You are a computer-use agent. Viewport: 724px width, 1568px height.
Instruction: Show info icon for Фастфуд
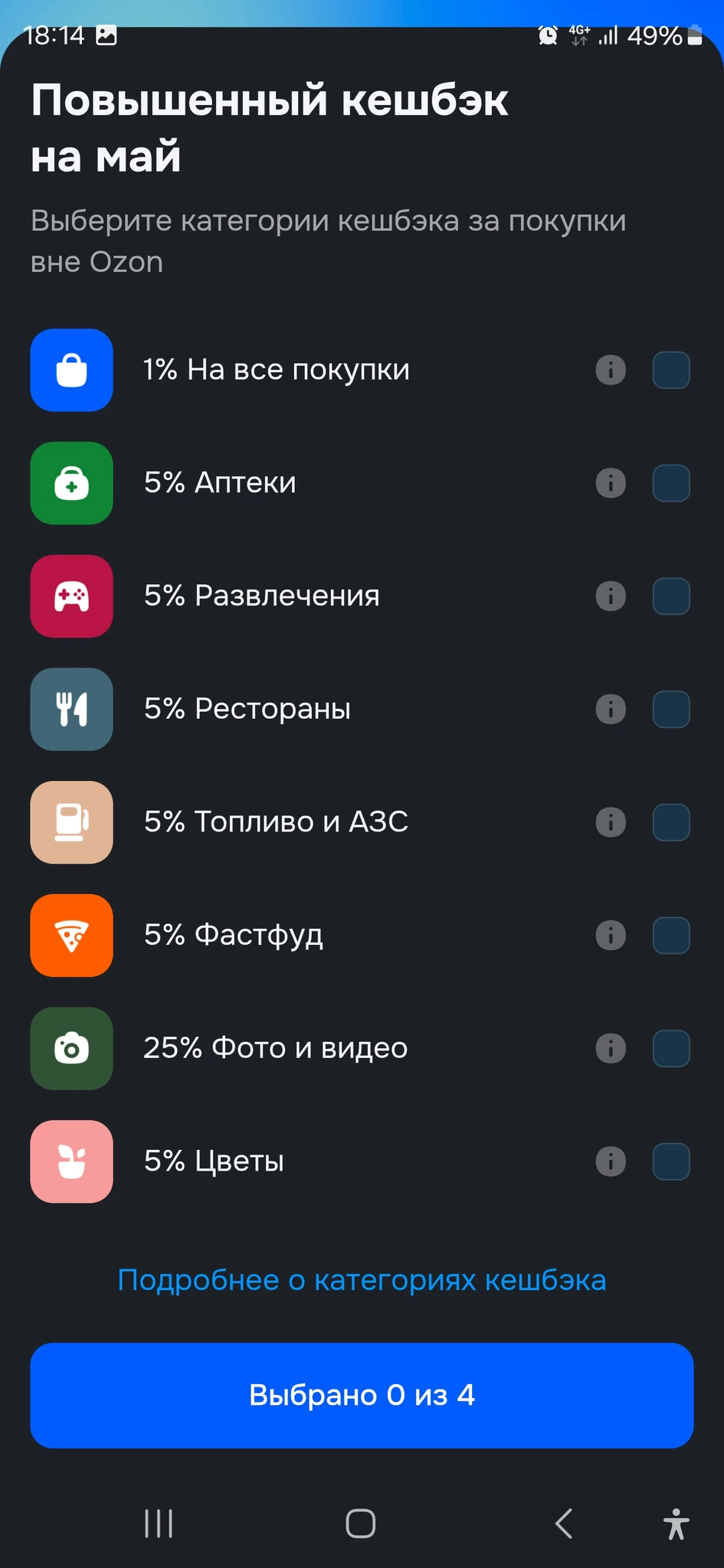tap(611, 936)
